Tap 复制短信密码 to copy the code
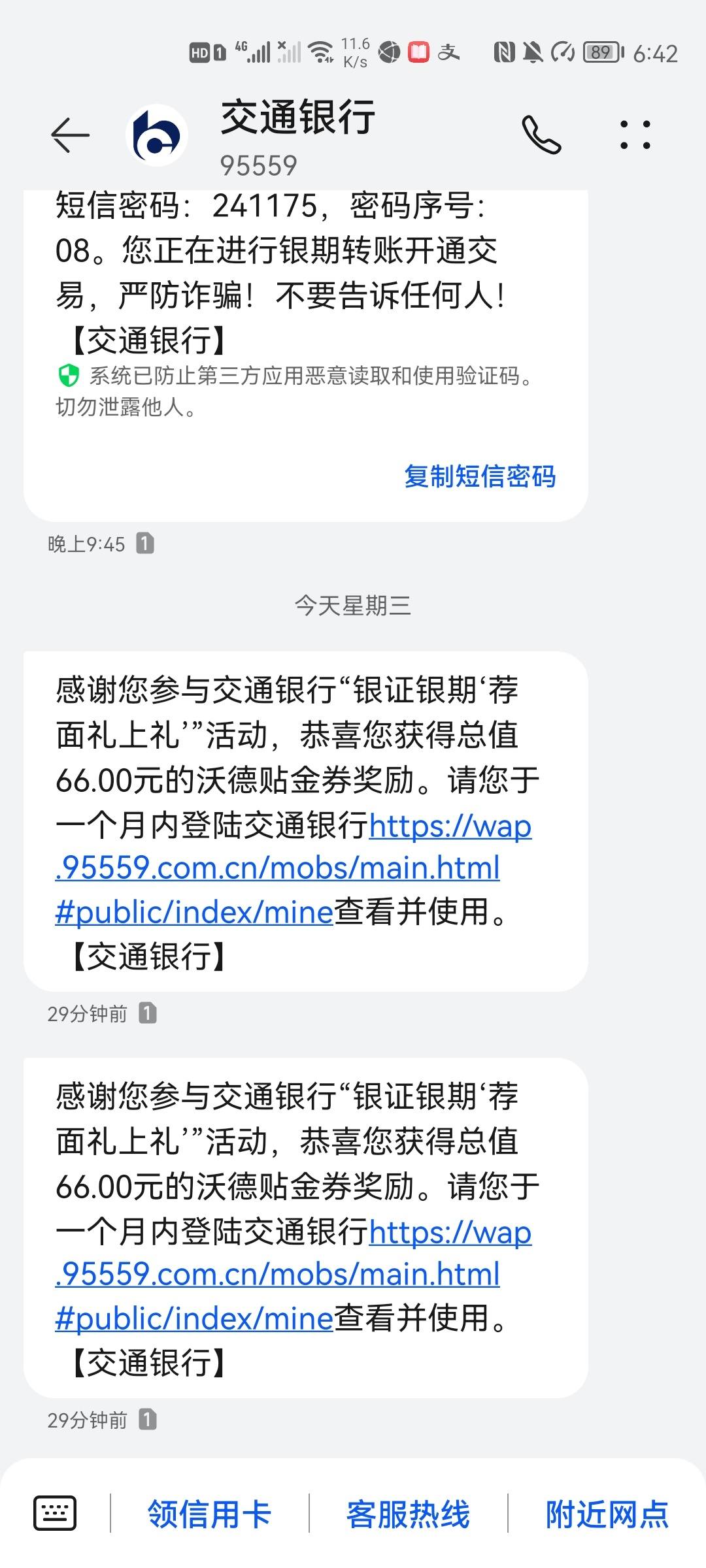 480,476
